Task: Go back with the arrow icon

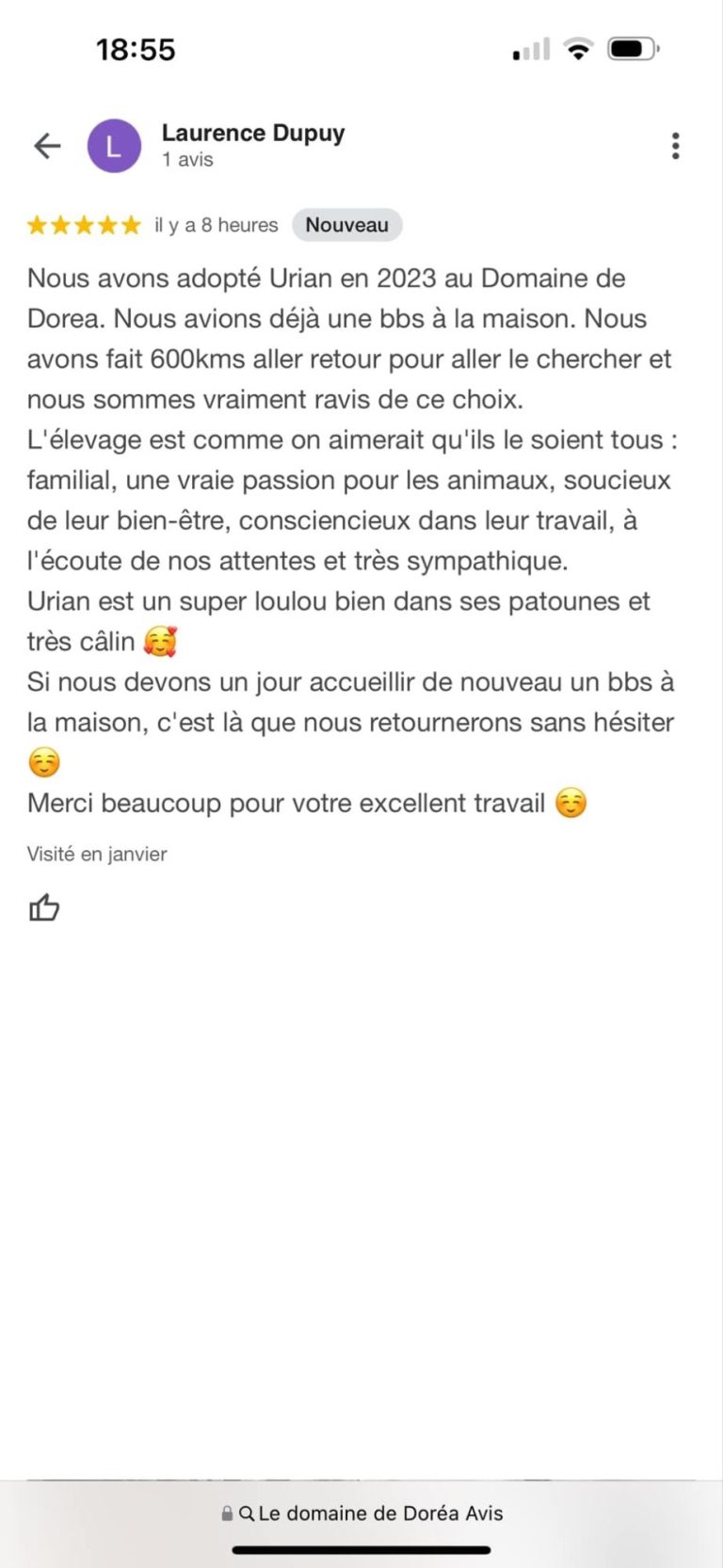Action: pos(47,146)
